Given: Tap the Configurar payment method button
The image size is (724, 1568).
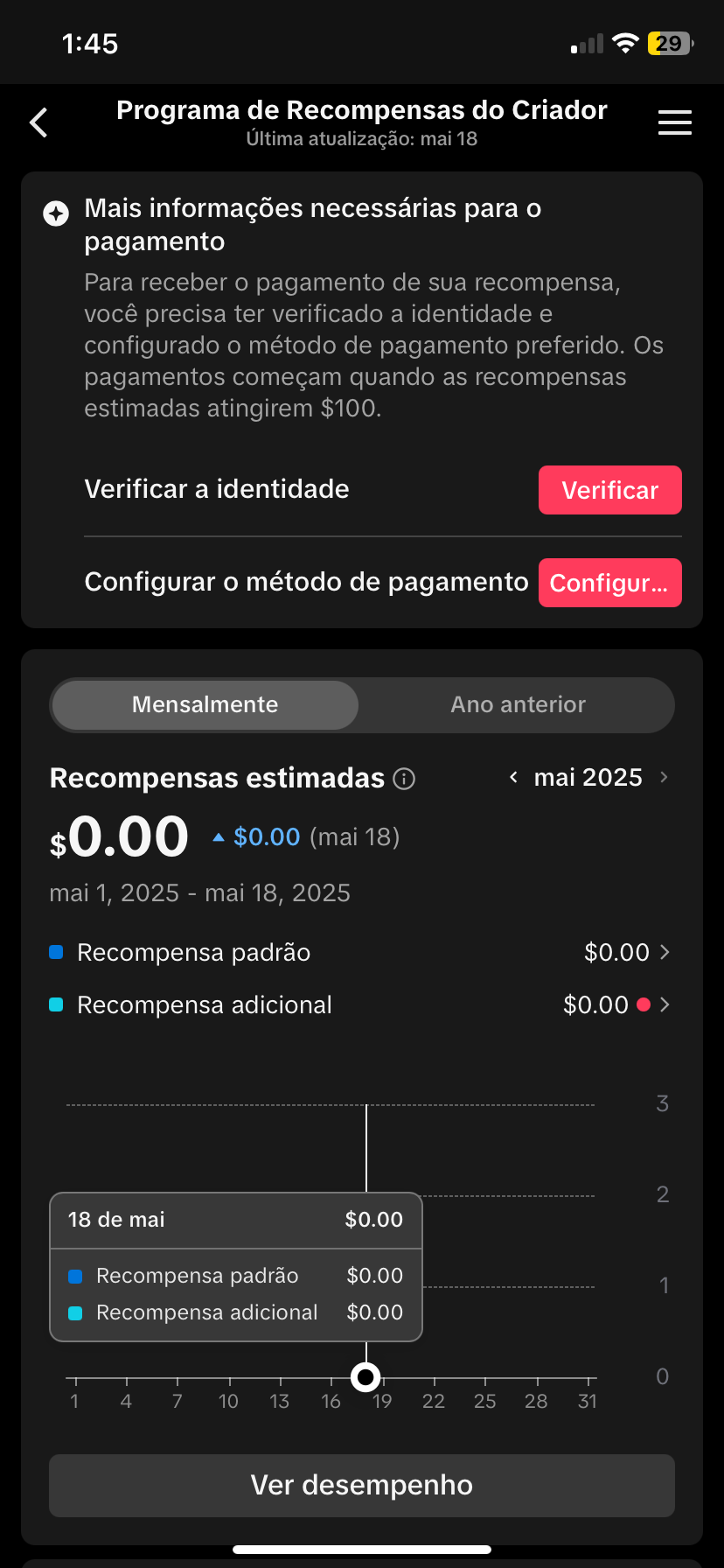Looking at the screenshot, I should click(610, 583).
